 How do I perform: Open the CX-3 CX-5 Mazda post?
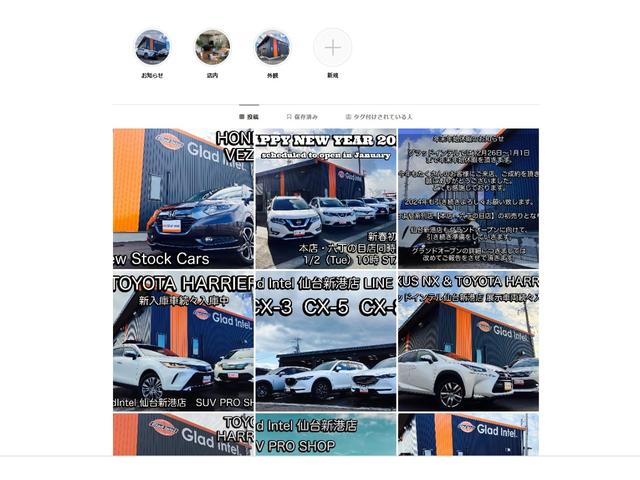326,341
